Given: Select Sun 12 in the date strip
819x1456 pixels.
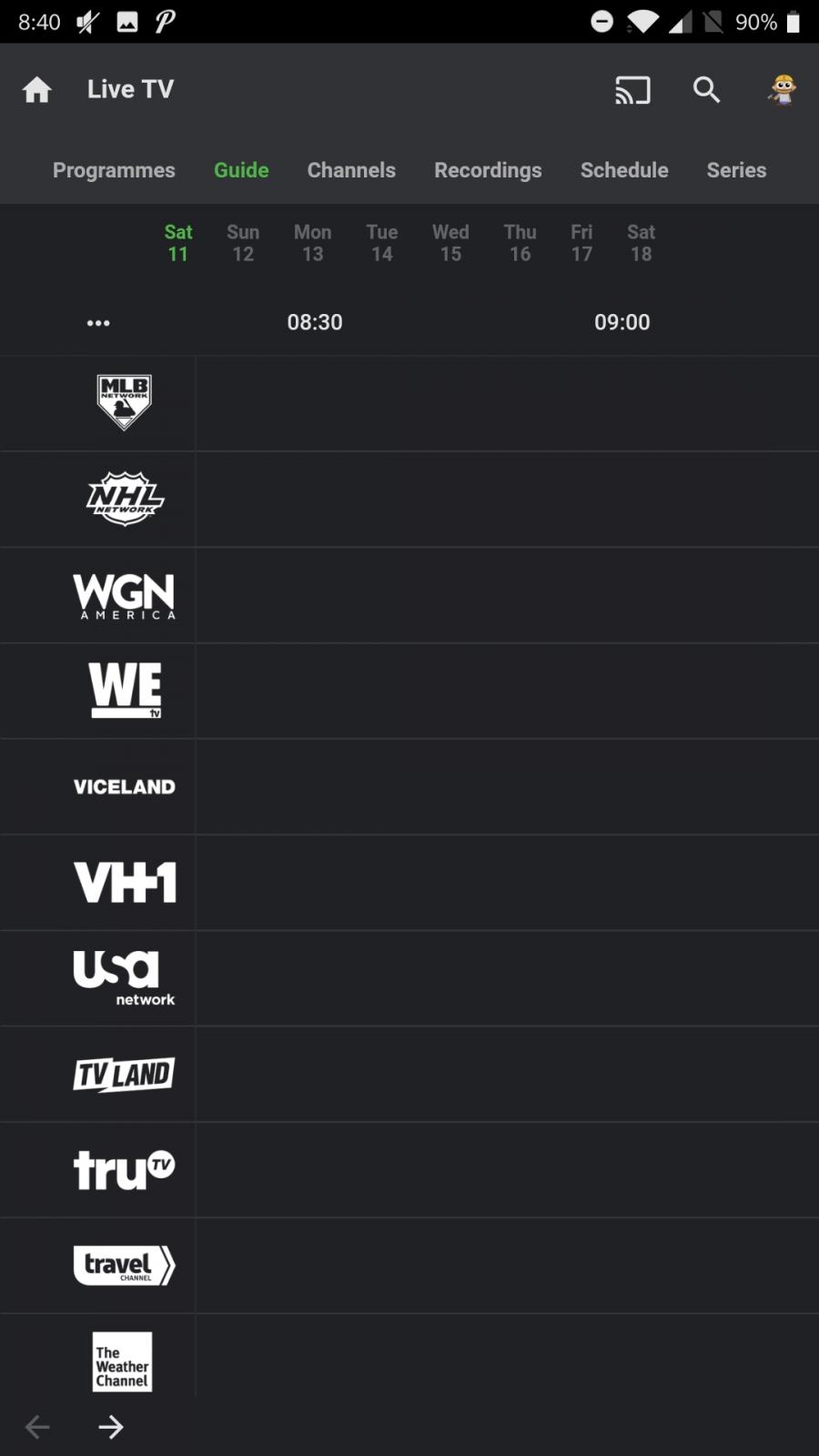Looking at the screenshot, I should [243, 243].
